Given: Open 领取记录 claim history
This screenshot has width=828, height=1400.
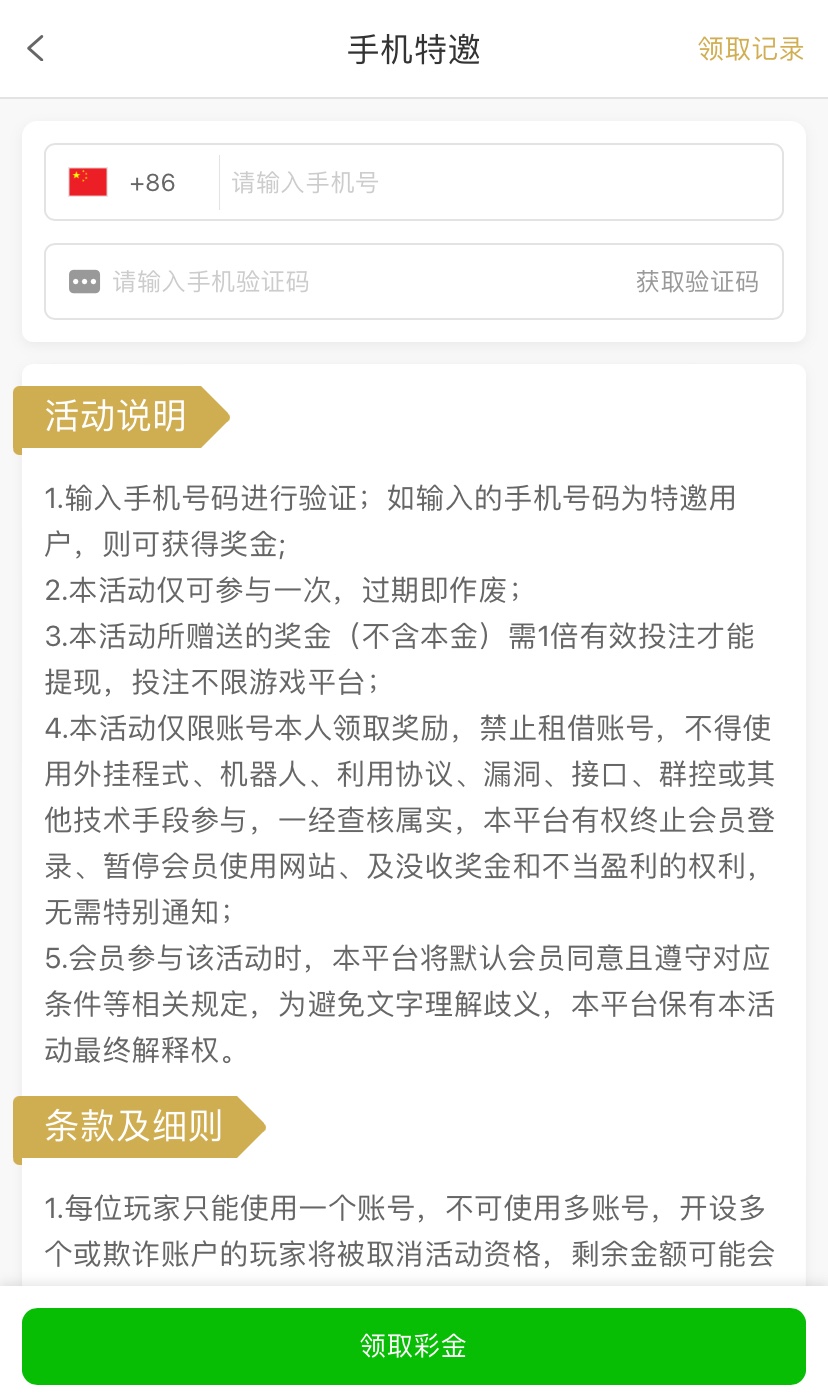Looking at the screenshot, I should (x=750, y=49).
